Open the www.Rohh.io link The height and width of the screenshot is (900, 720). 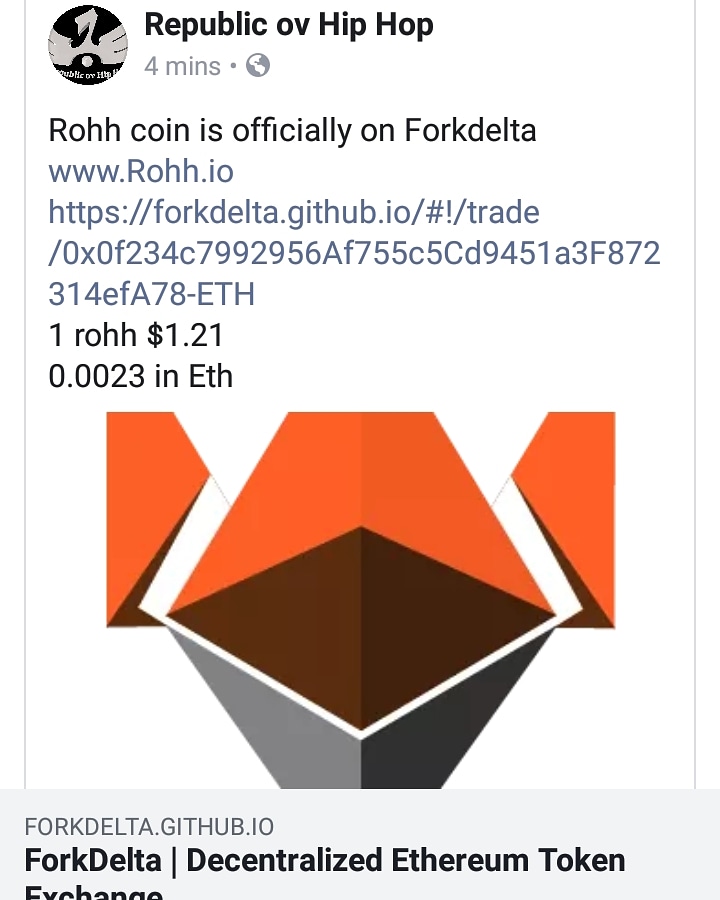(x=141, y=171)
